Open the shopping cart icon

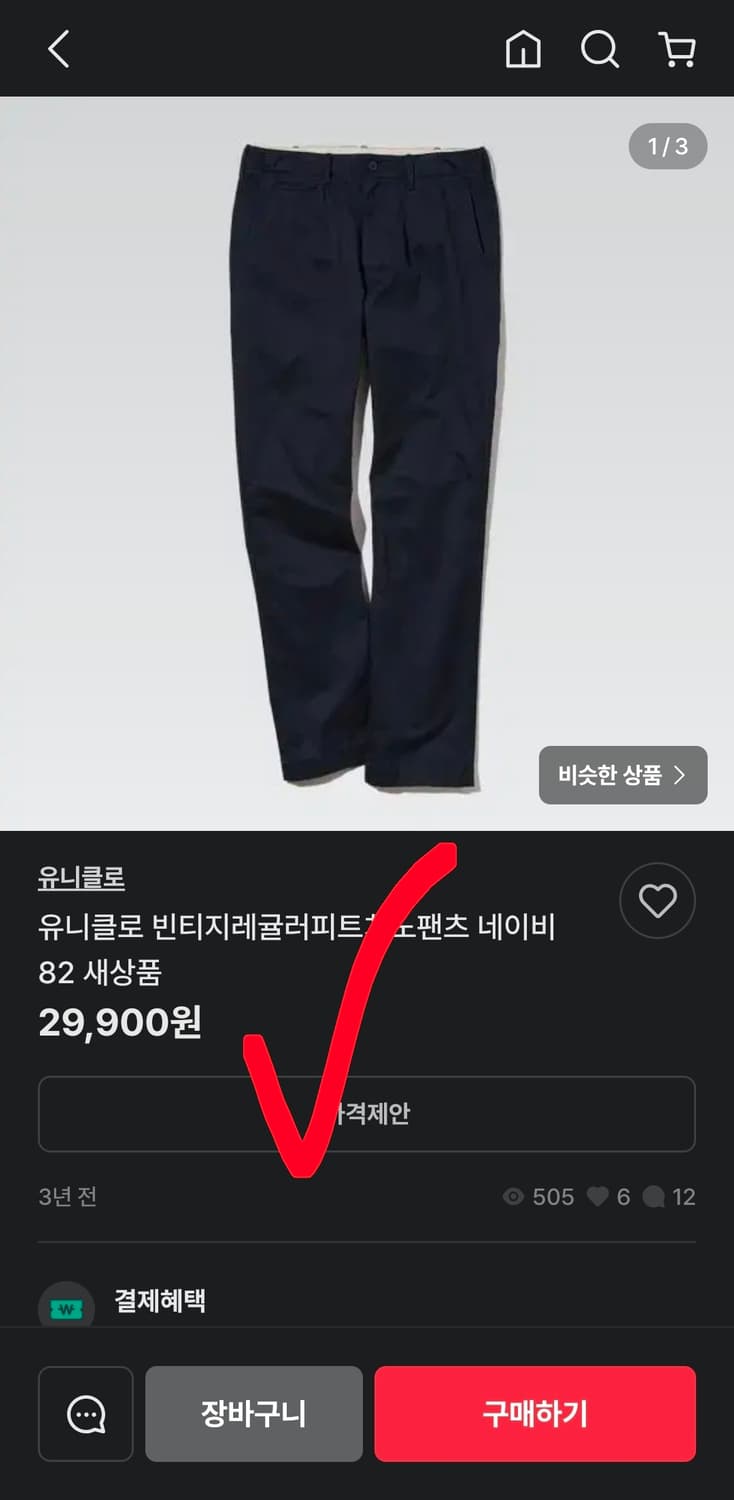(x=677, y=49)
